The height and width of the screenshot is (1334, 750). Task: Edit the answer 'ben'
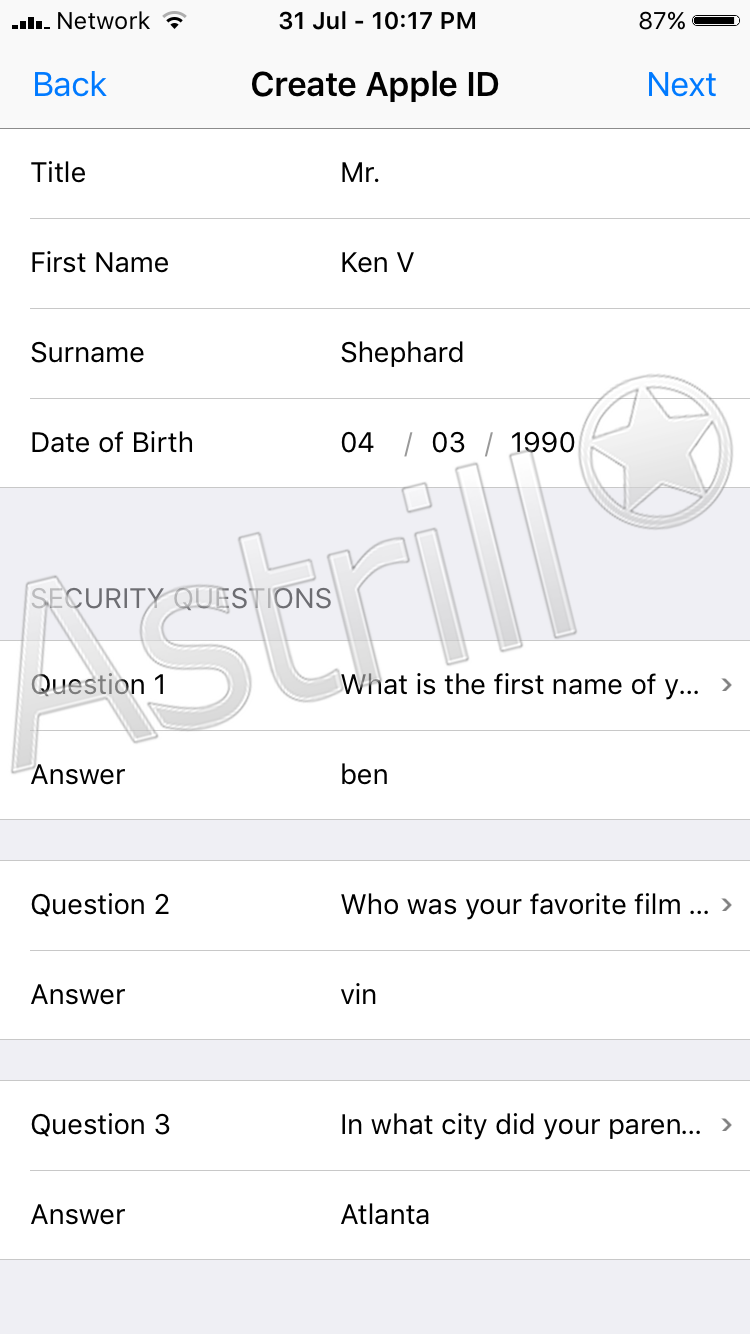pos(375,775)
